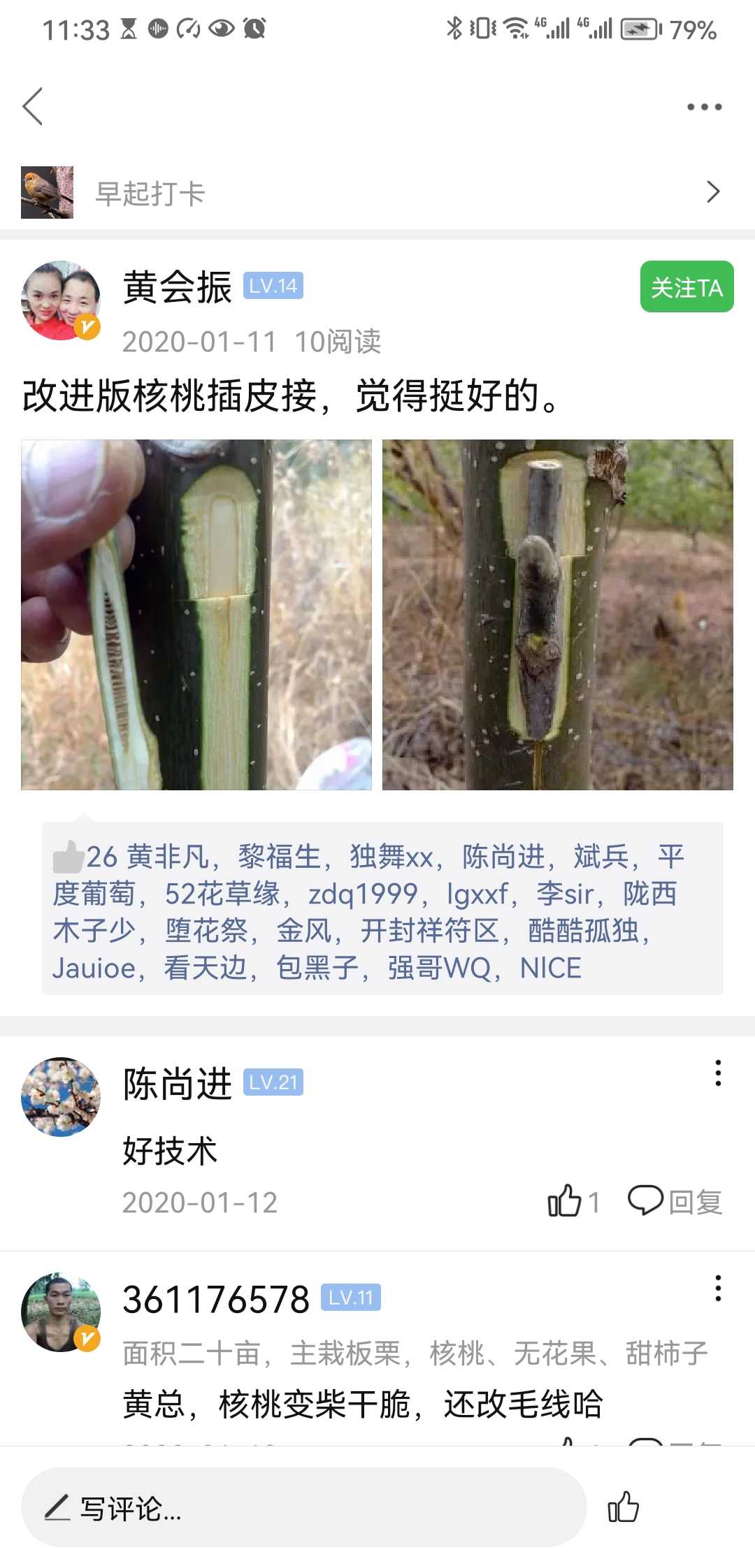755x1568 pixels.
Task: Go back using the top-left arrow
Action: pyautogui.click(x=33, y=106)
